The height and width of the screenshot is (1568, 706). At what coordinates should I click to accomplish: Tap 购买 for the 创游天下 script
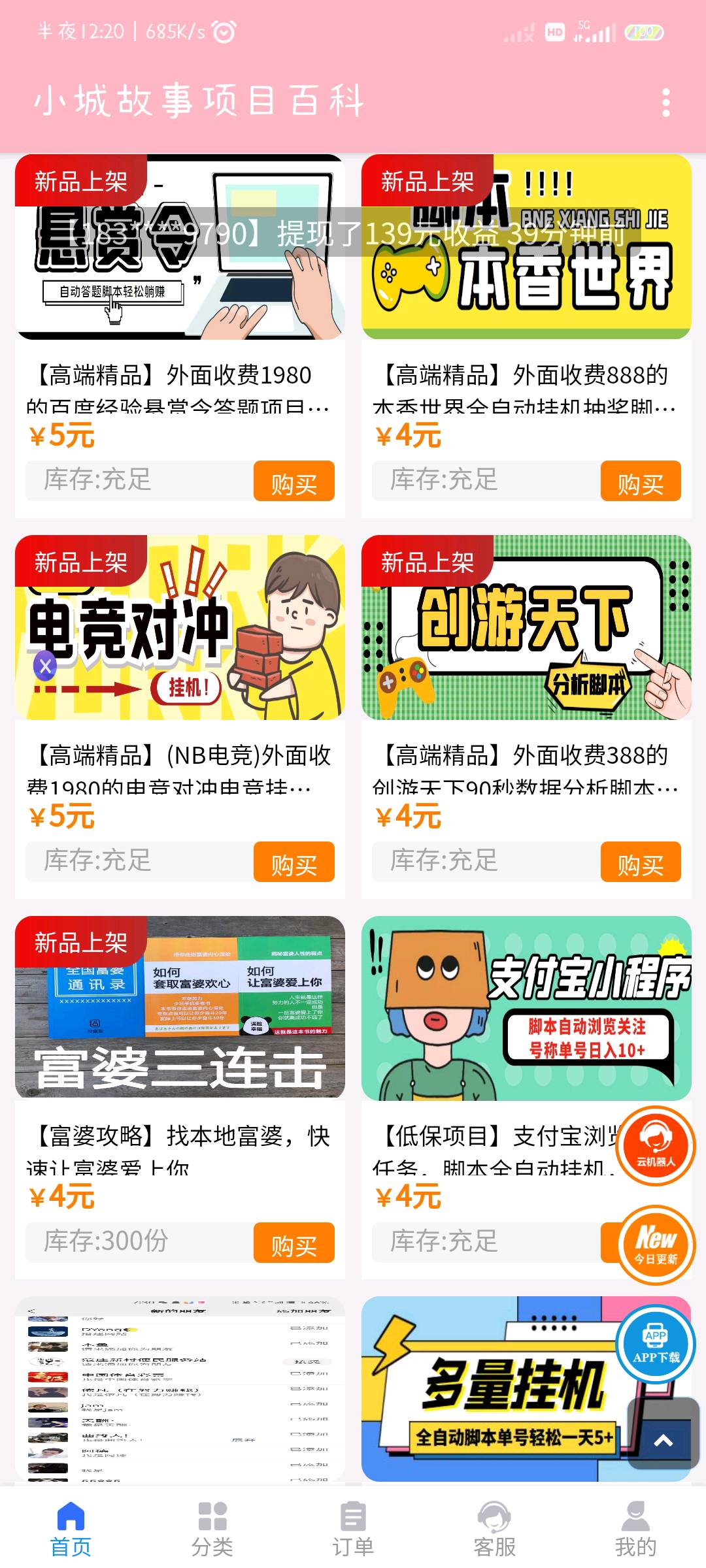[x=641, y=862]
